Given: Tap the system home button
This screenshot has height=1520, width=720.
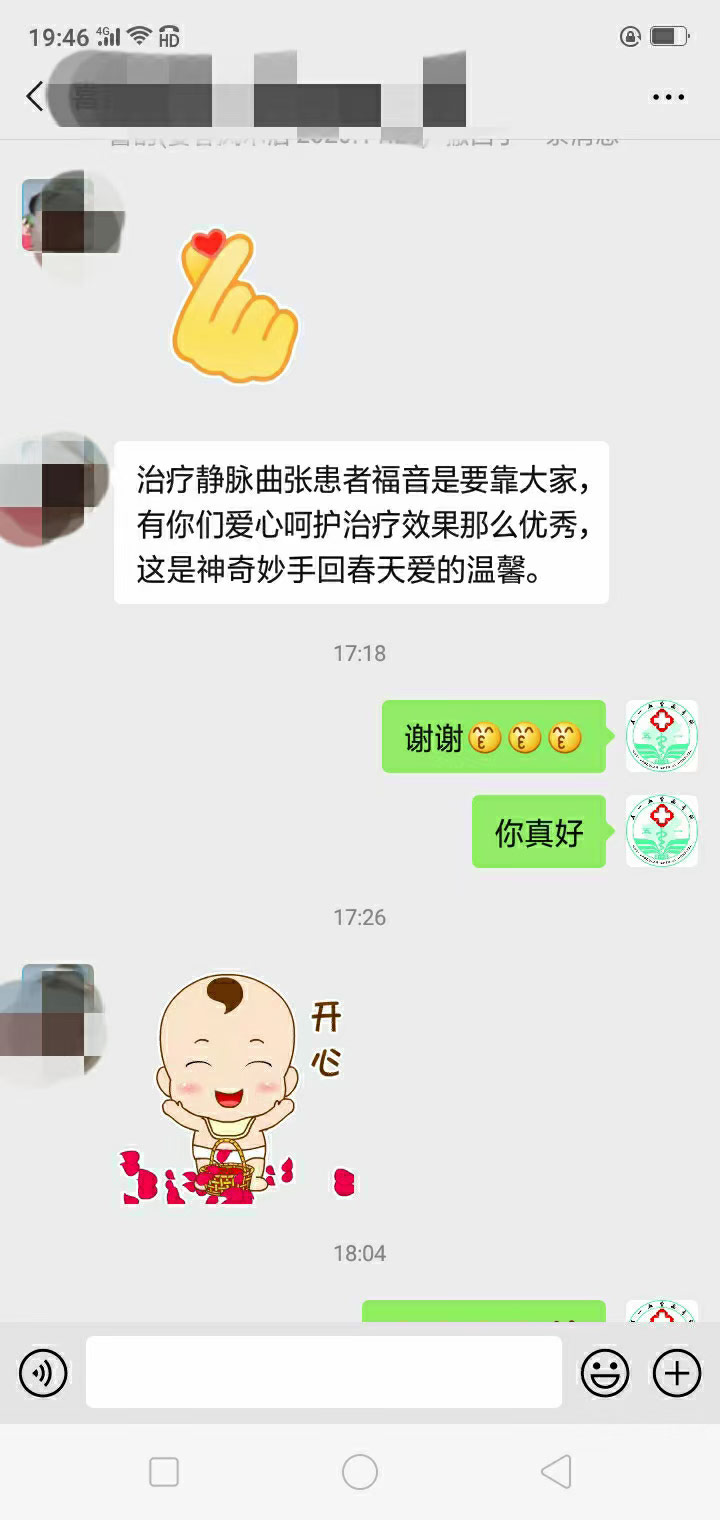Looking at the screenshot, I should click(360, 1472).
